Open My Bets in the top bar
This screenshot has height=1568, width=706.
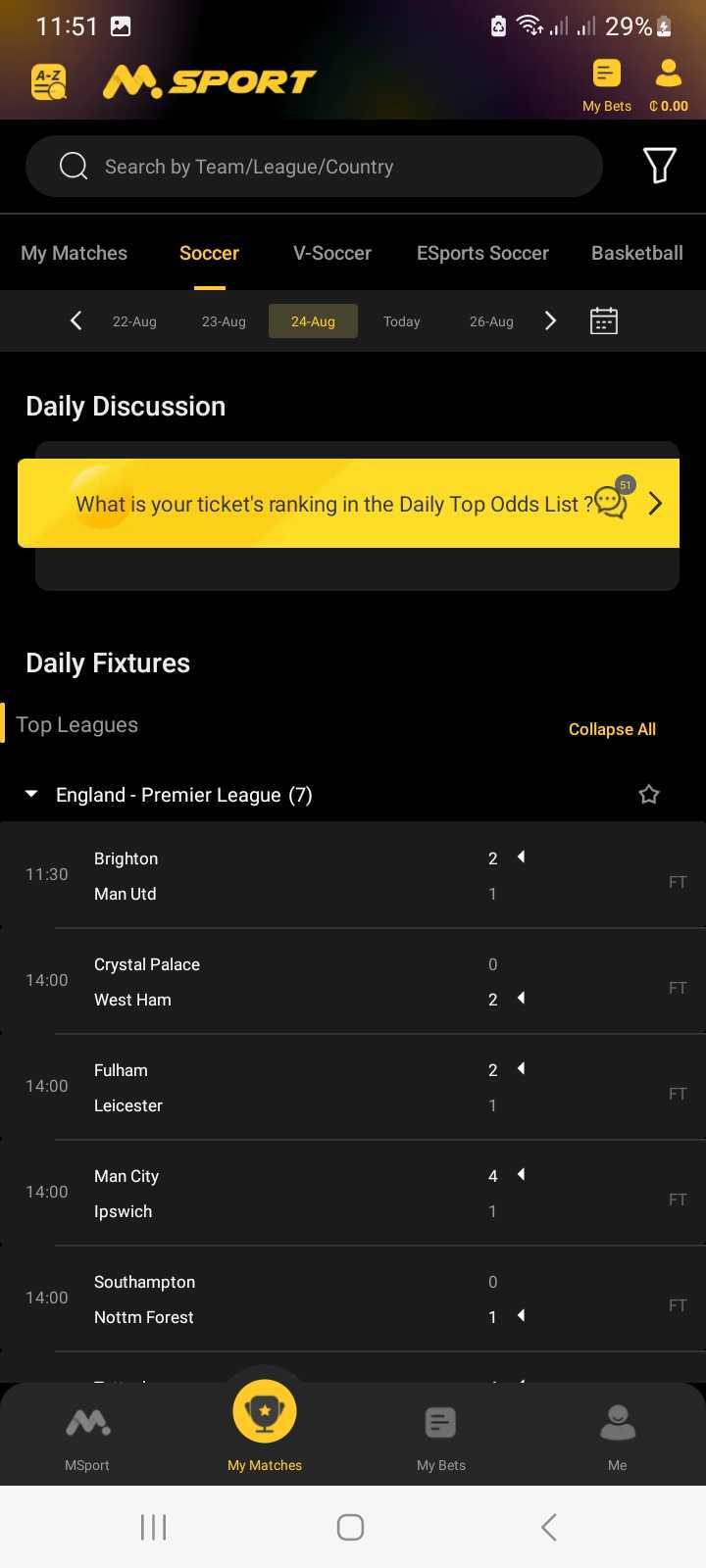tap(607, 85)
